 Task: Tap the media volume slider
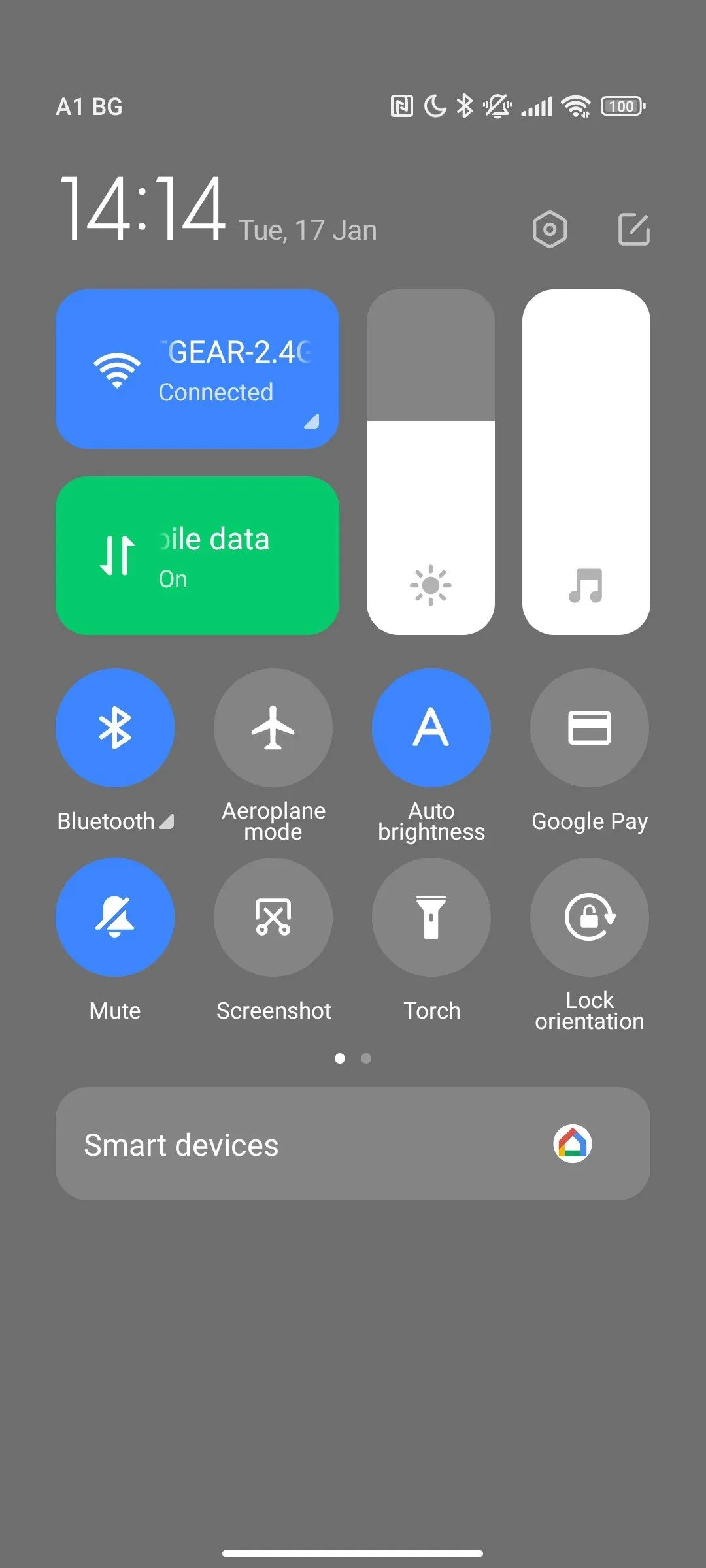coord(586,461)
